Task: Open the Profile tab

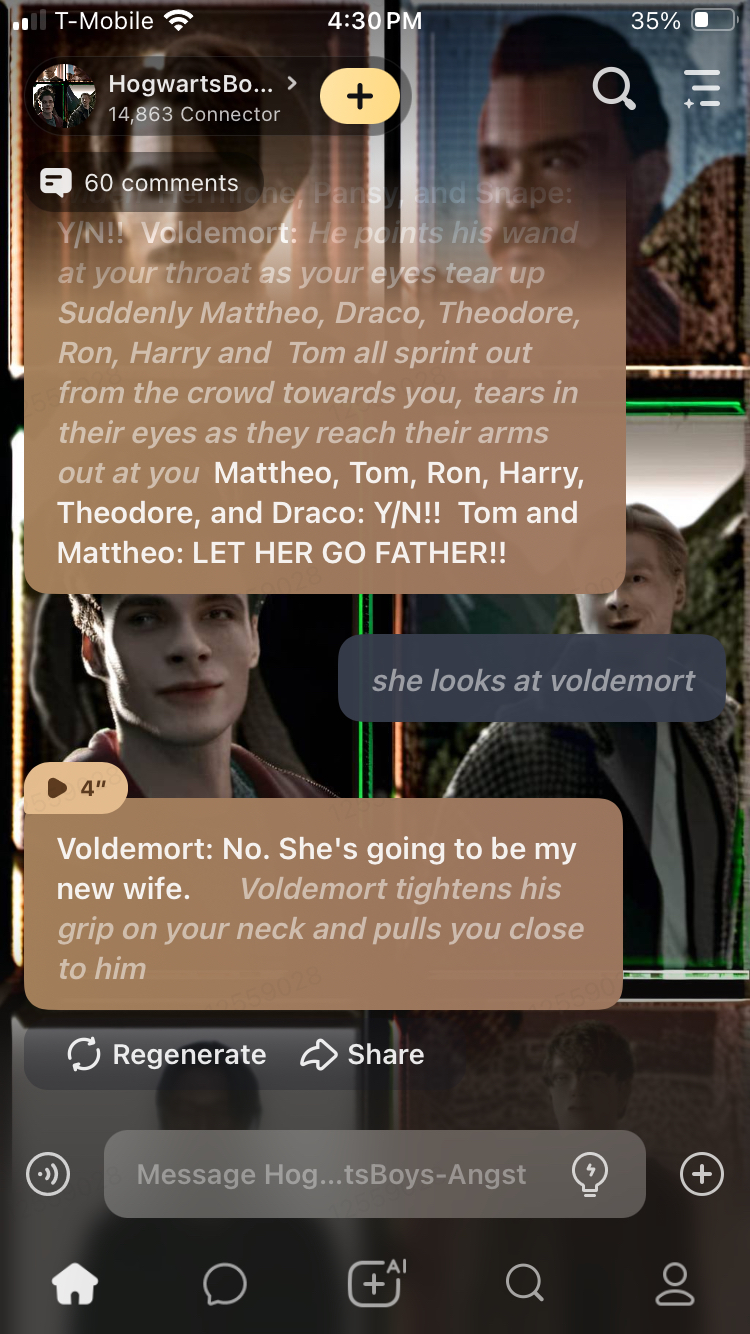Action: [x=674, y=1284]
